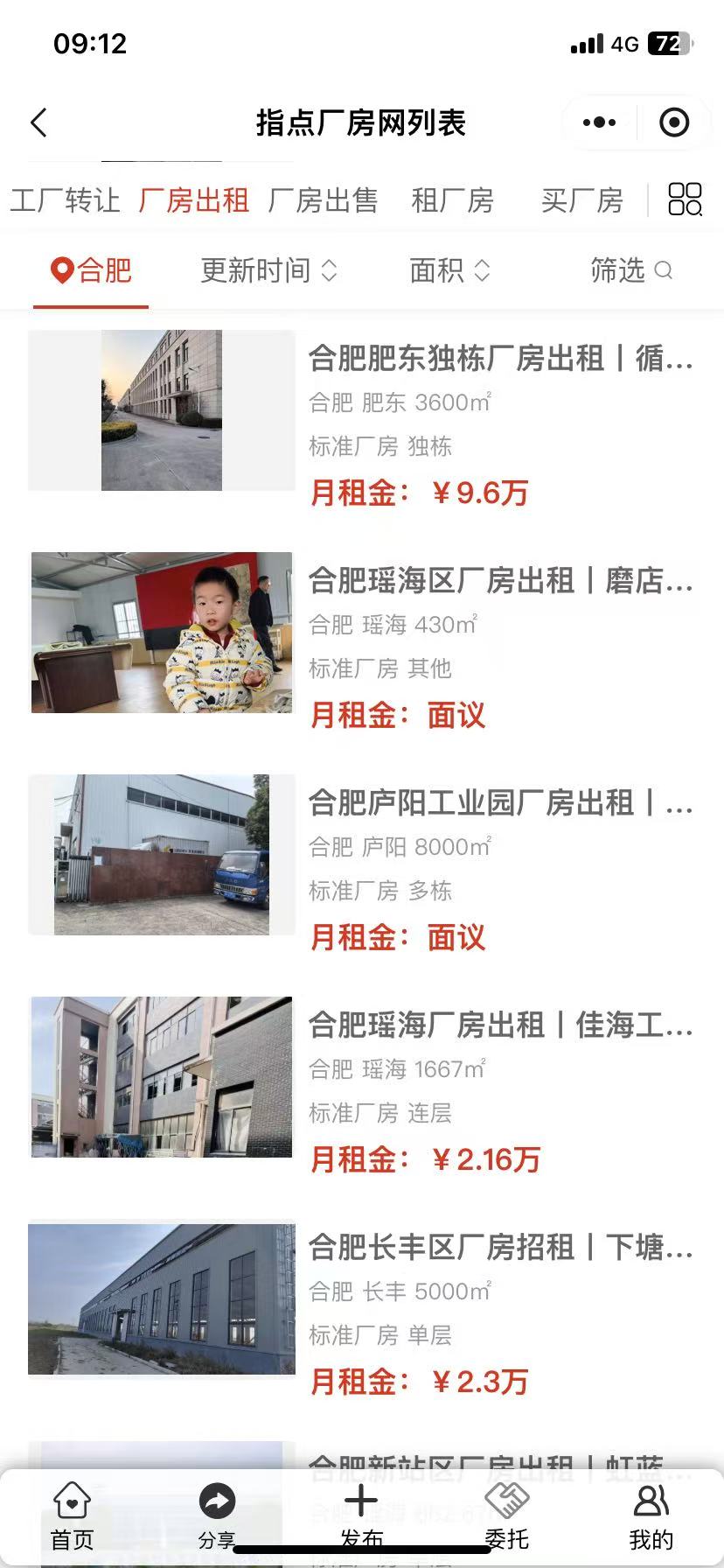Go to the 首页 home tab

(x=72, y=1517)
